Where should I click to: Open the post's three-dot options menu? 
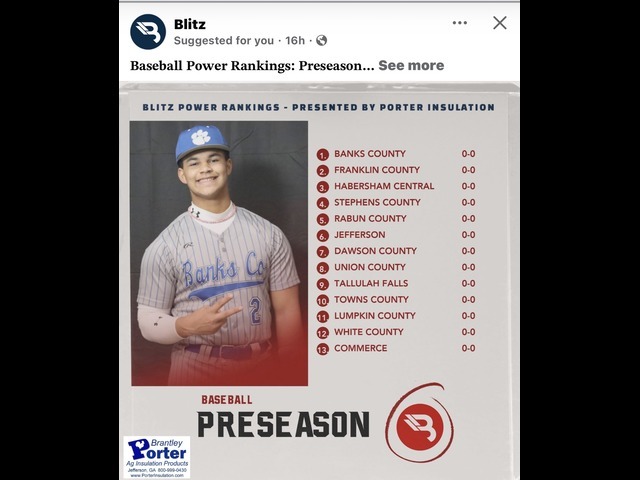460,23
